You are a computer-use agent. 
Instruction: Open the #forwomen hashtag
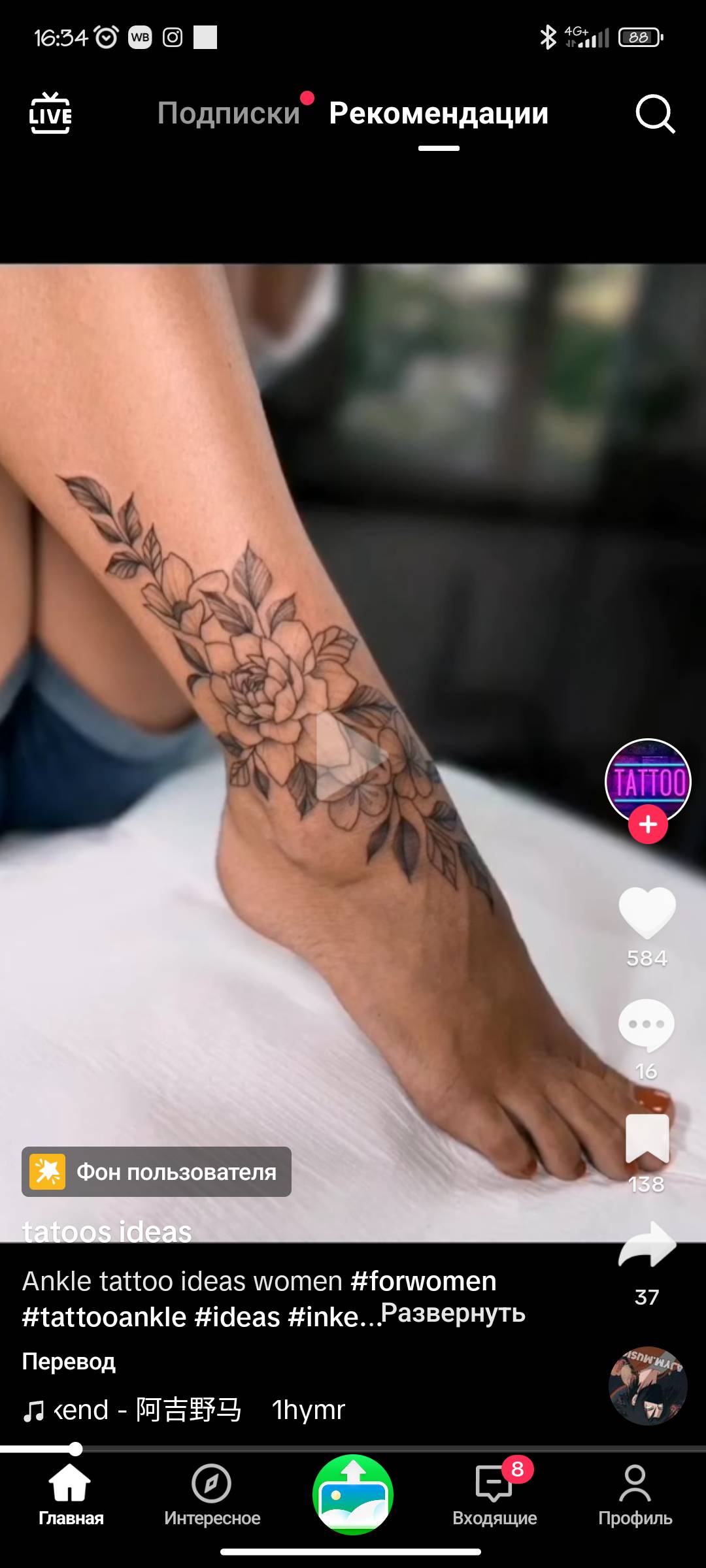[423, 1281]
